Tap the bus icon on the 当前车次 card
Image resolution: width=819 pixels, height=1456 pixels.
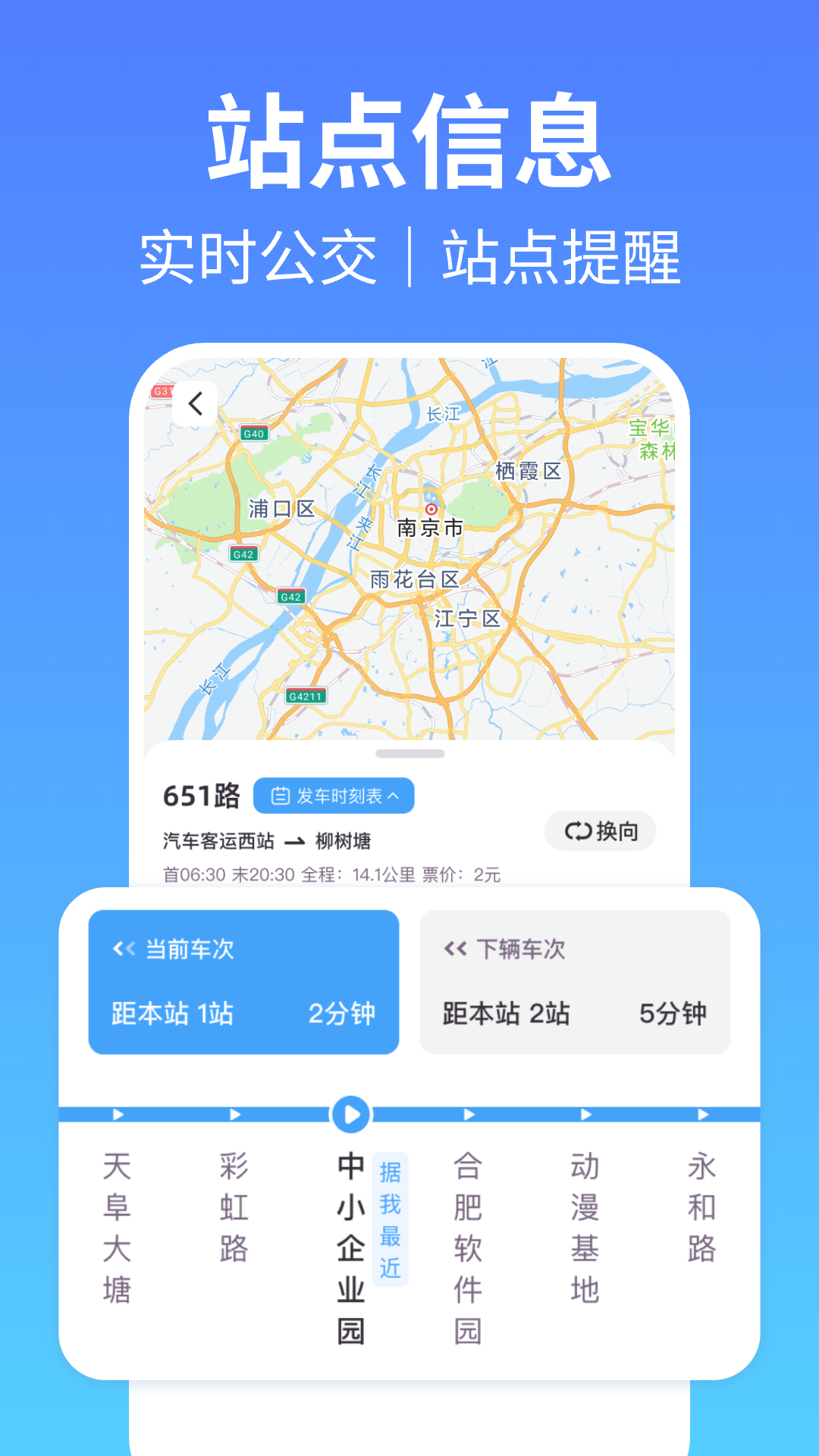click(x=124, y=948)
